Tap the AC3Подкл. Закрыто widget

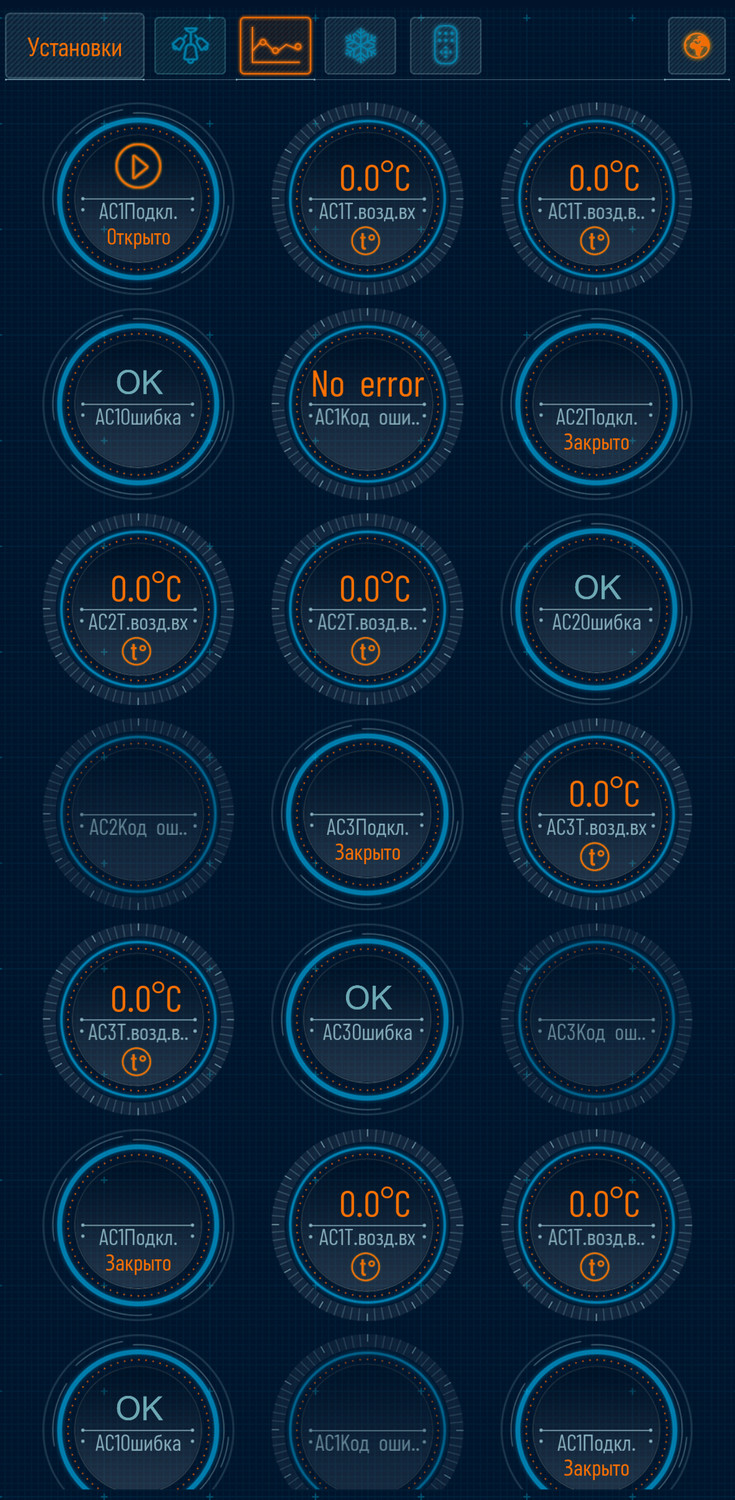(368, 810)
